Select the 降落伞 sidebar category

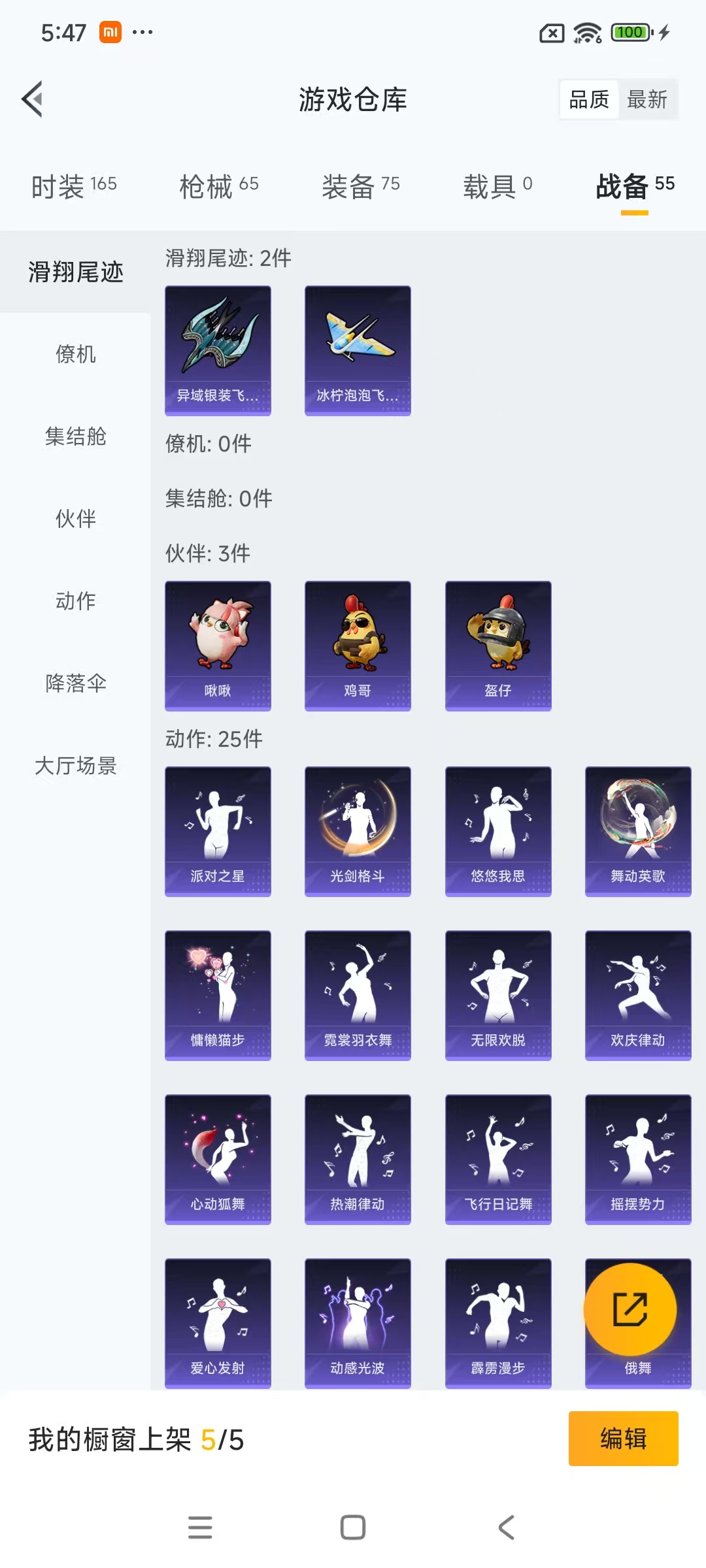[x=75, y=683]
